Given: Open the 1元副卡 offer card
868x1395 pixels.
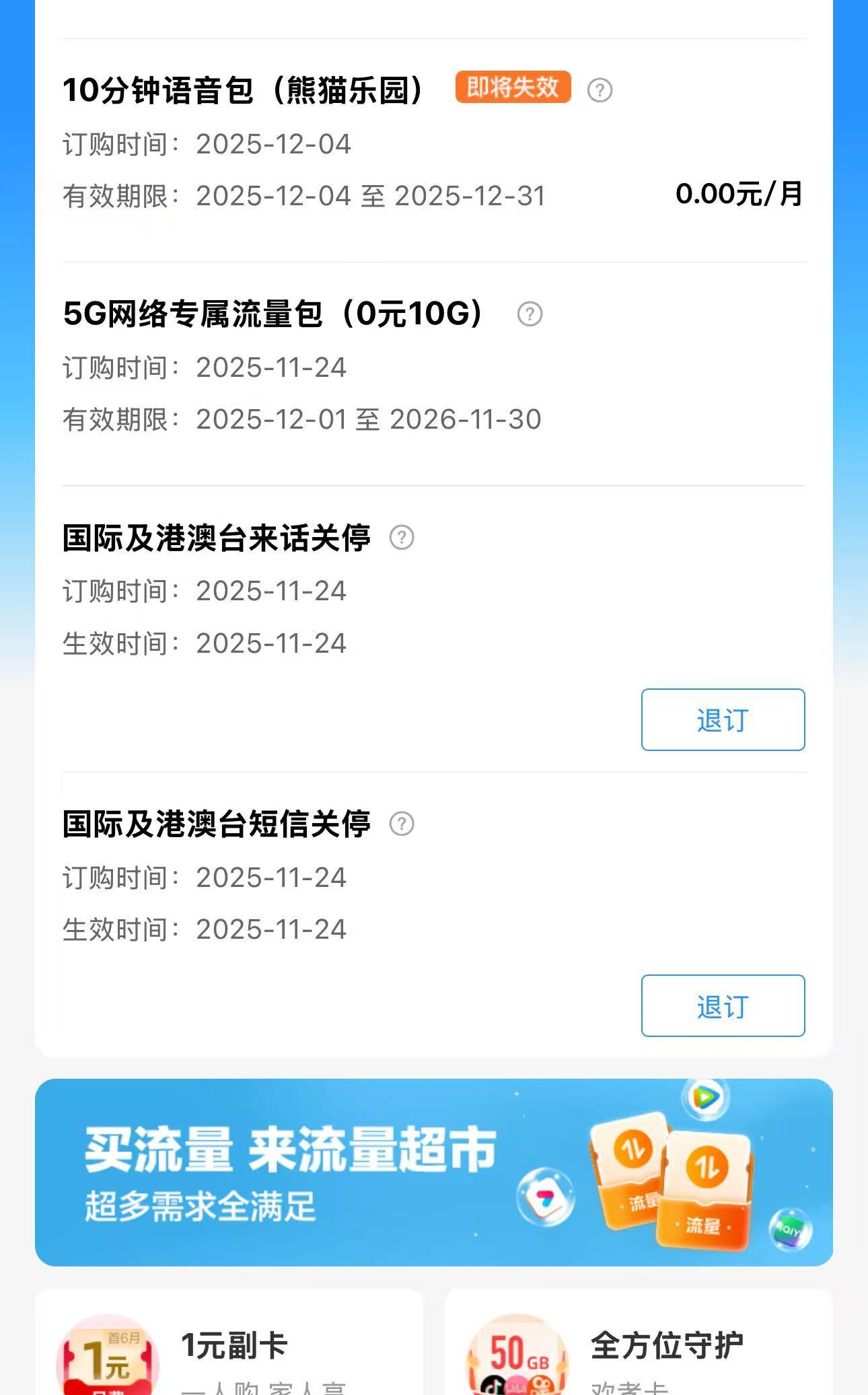Looking at the screenshot, I should tap(229, 1346).
